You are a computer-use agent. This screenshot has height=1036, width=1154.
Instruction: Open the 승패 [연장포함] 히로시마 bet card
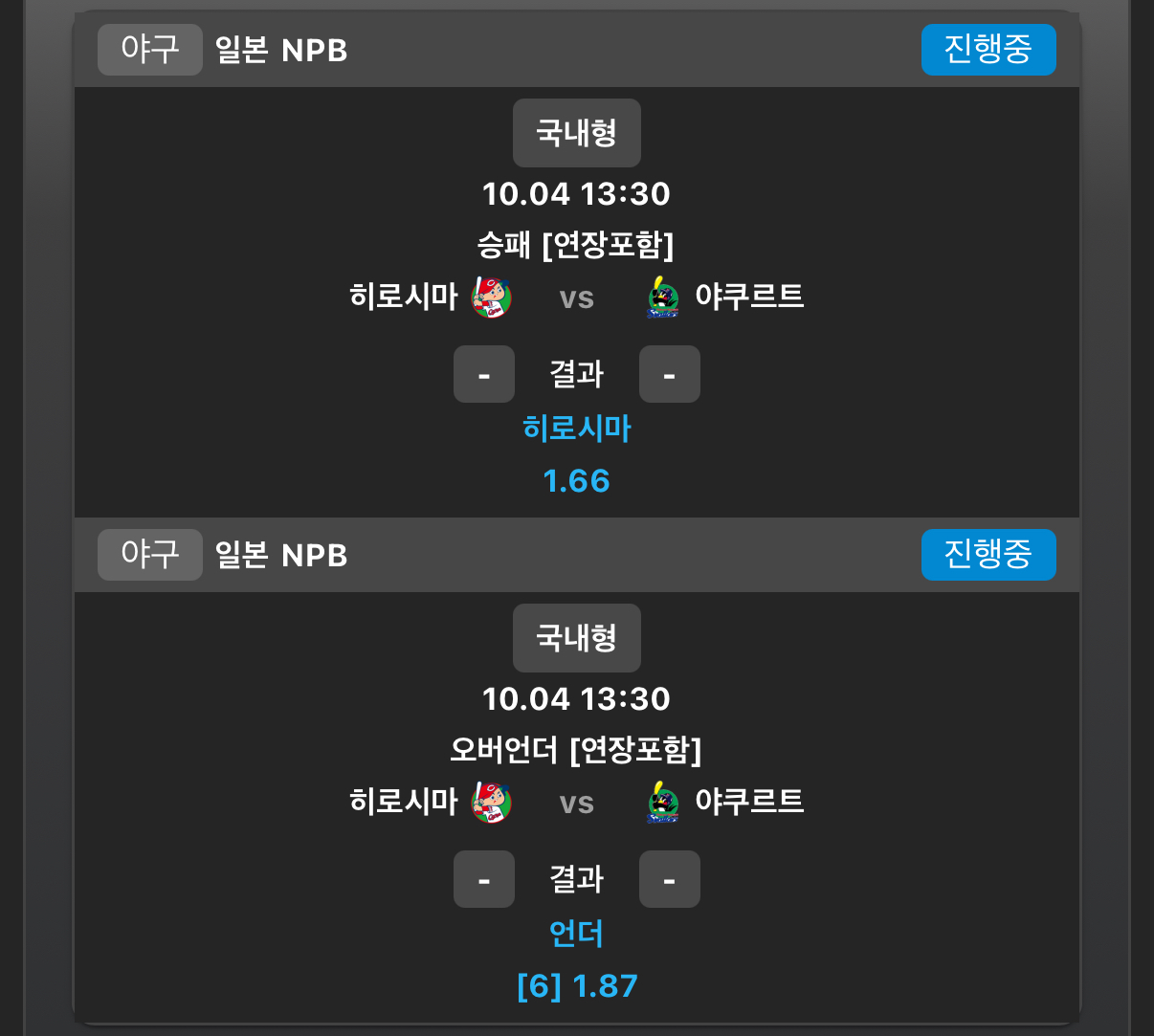click(x=576, y=245)
